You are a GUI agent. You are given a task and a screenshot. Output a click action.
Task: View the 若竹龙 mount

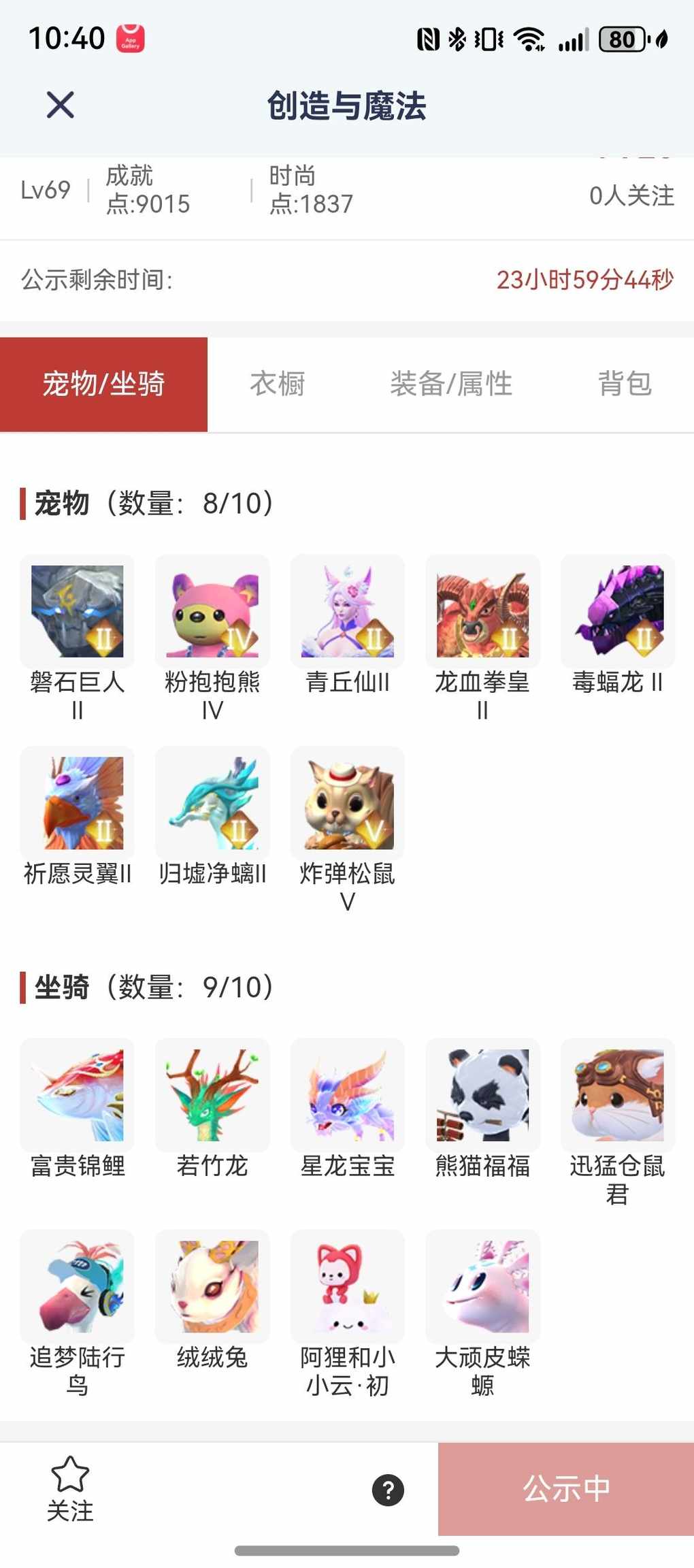coord(212,1095)
